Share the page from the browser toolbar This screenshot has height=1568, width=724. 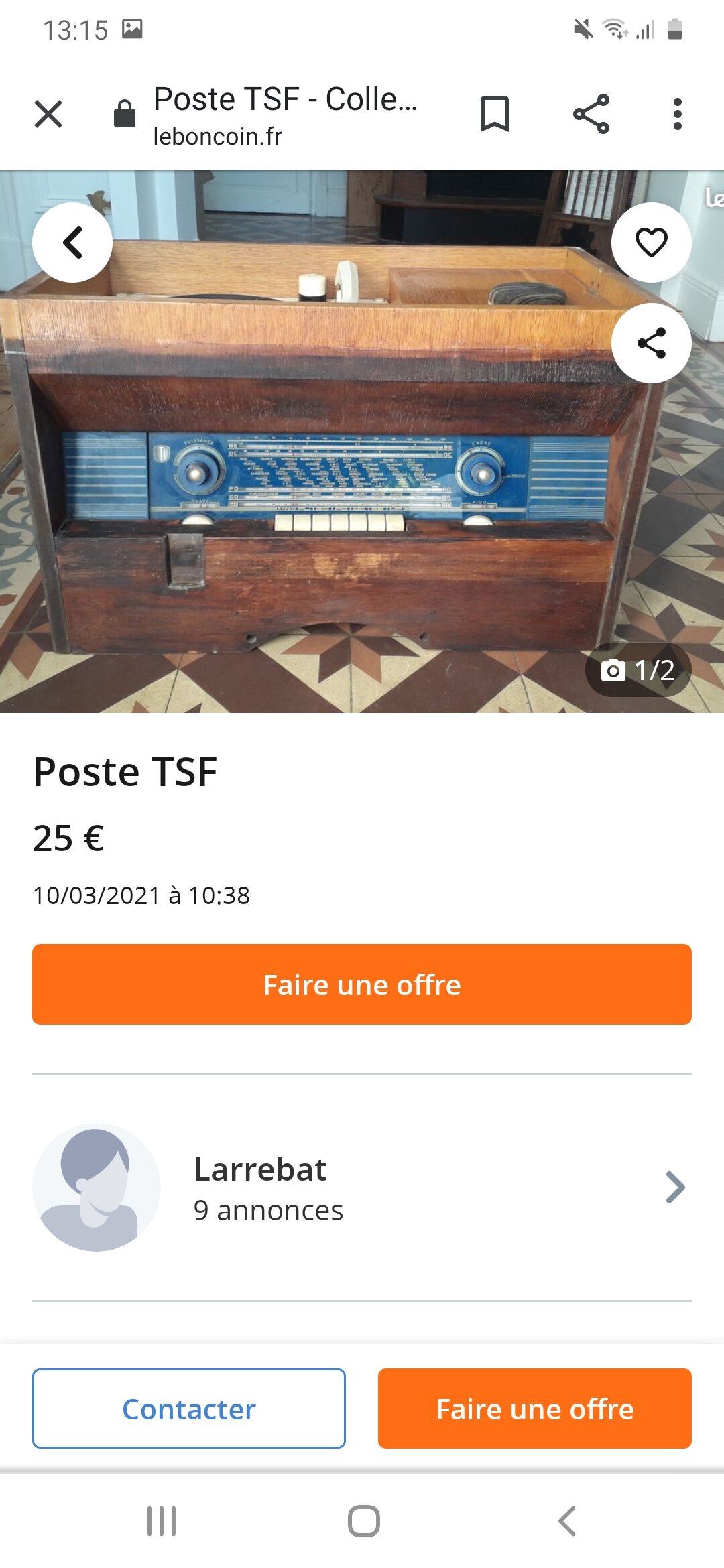(591, 114)
